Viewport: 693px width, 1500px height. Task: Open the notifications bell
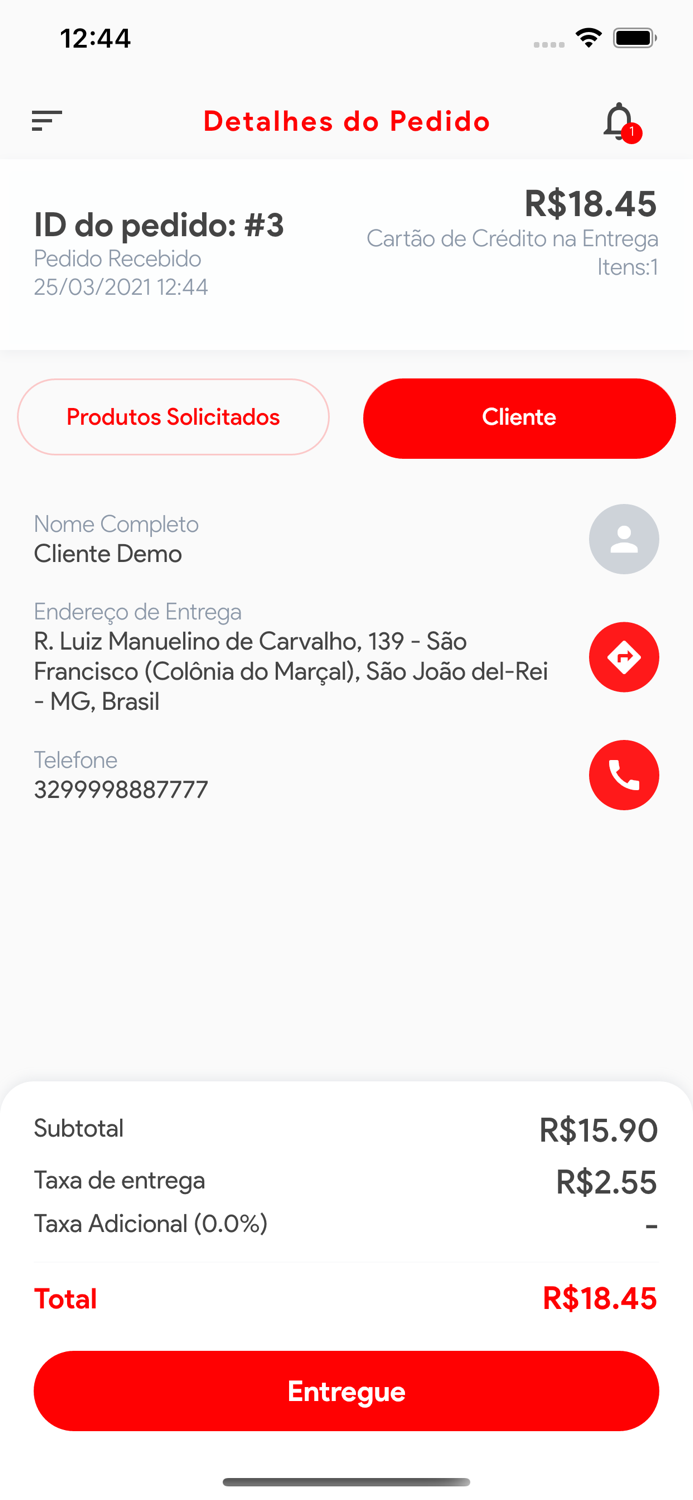click(620, 122)
